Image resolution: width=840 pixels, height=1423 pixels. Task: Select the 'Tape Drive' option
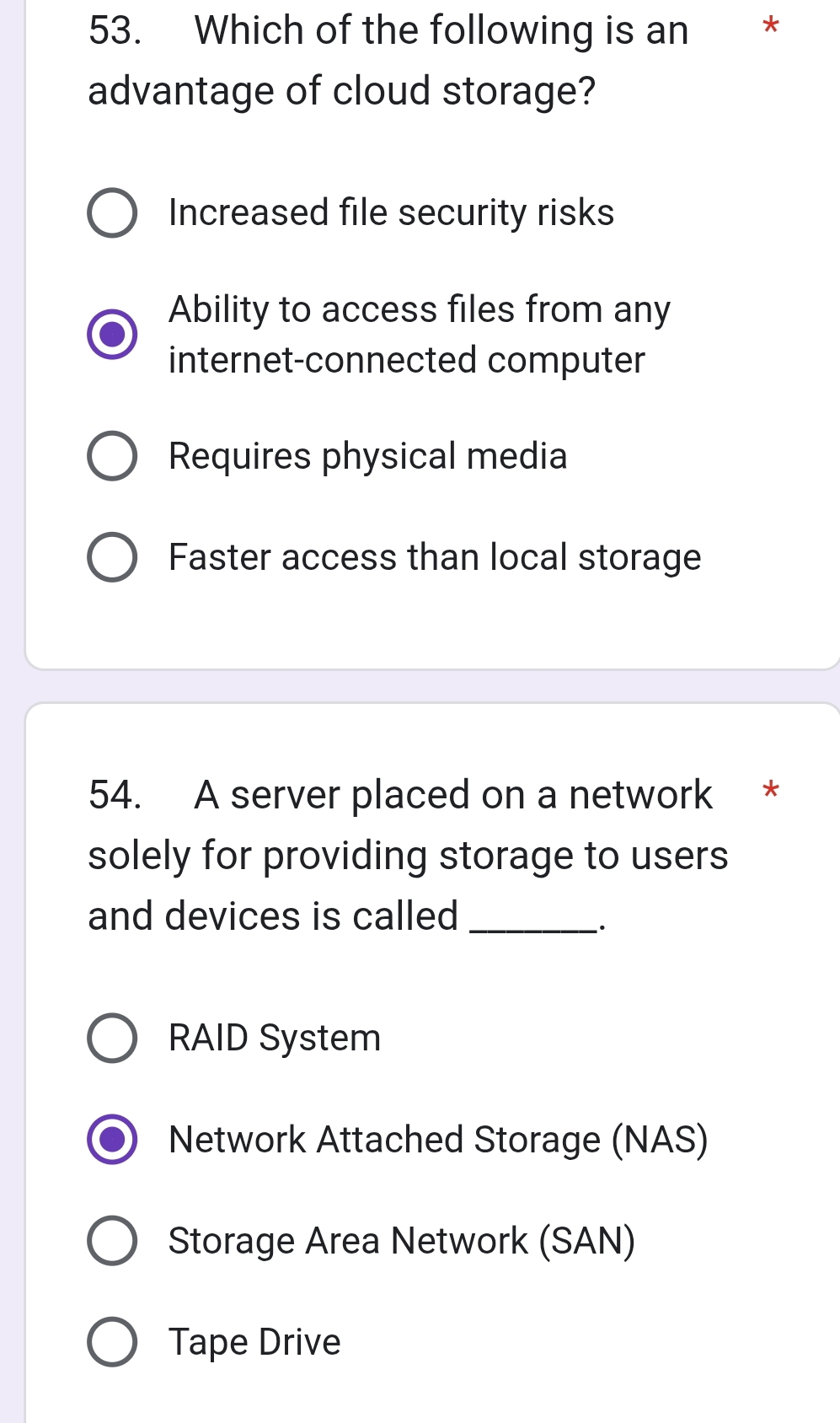(x=112, y=1341)
